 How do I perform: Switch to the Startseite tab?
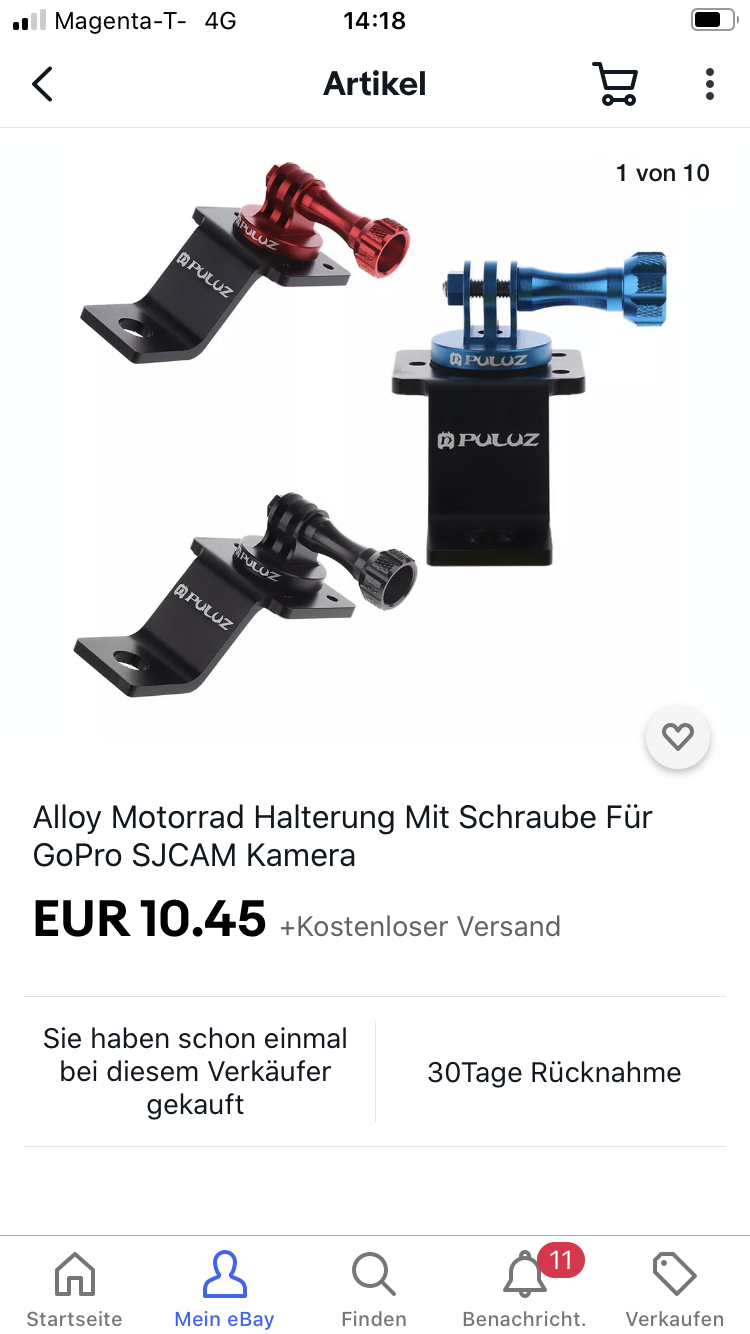pyautogui.click(x=74, y=1289)
